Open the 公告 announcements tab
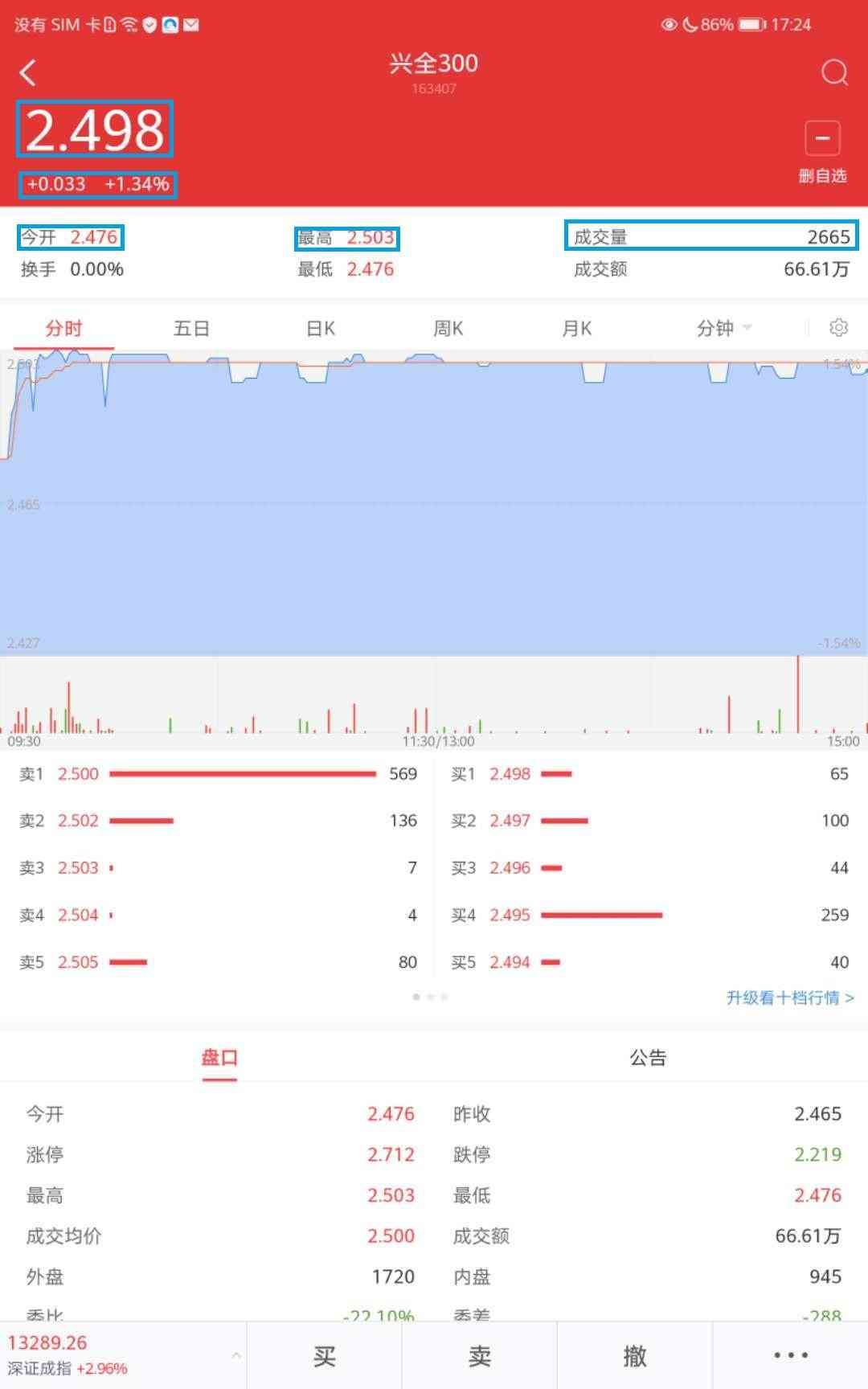868x1389 pixels. click(x=649, y=1058)
